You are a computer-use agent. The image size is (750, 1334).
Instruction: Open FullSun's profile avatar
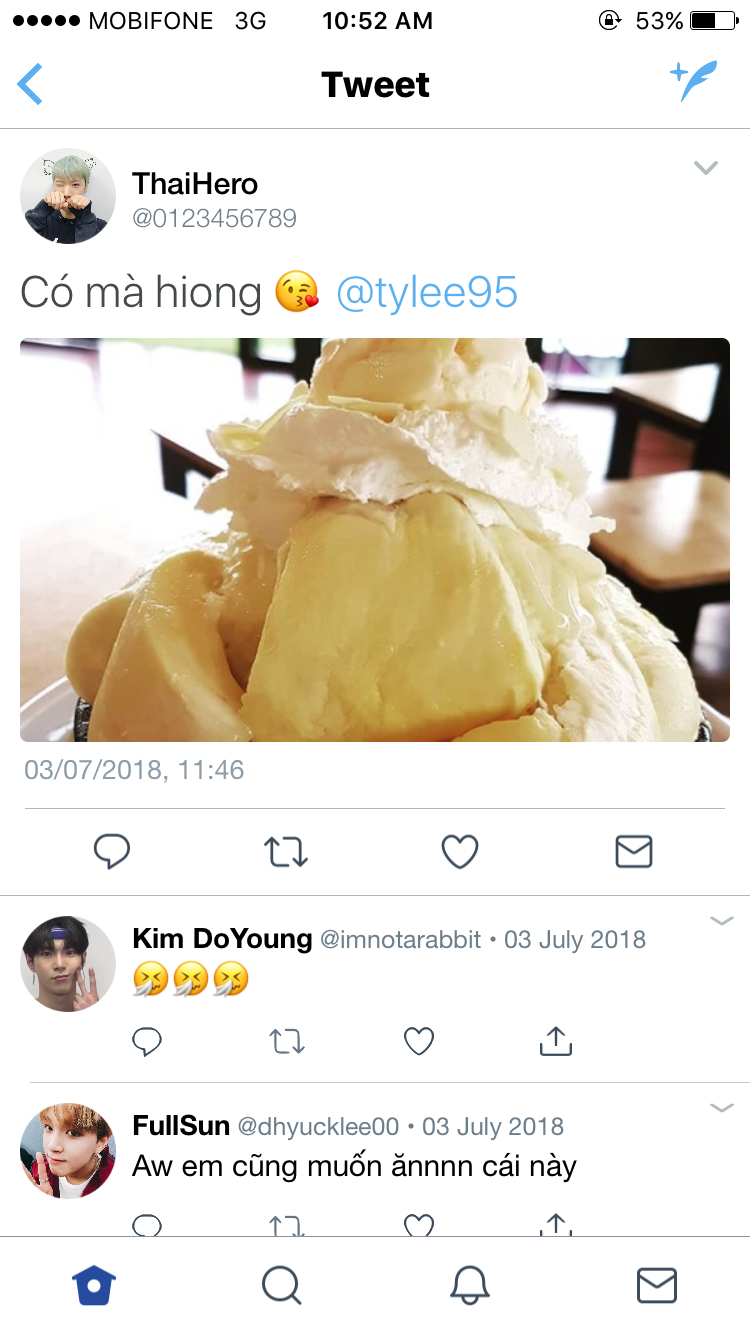pyautogui.click(x=68, y=1151)
